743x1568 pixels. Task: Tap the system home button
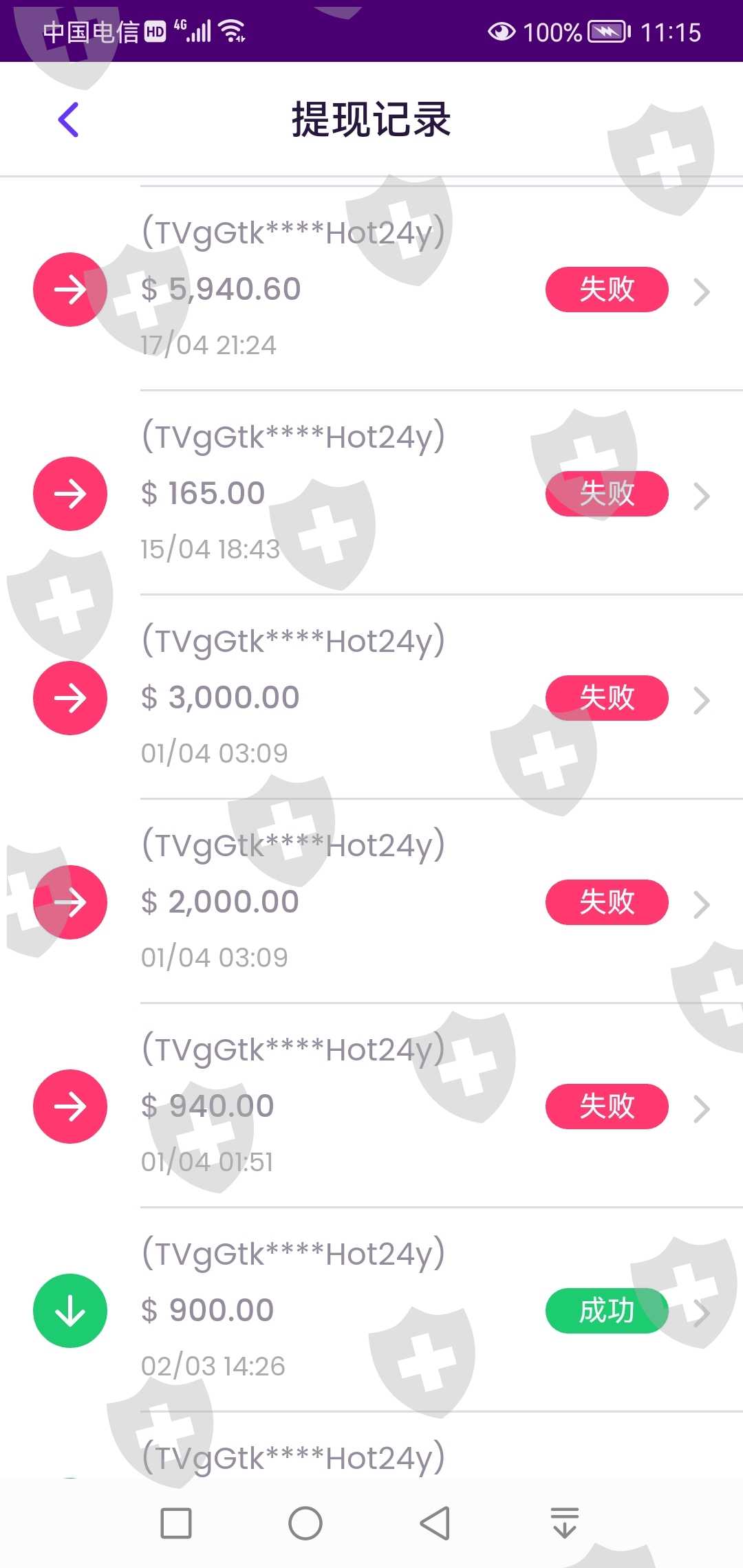[x=305, y=1523]
